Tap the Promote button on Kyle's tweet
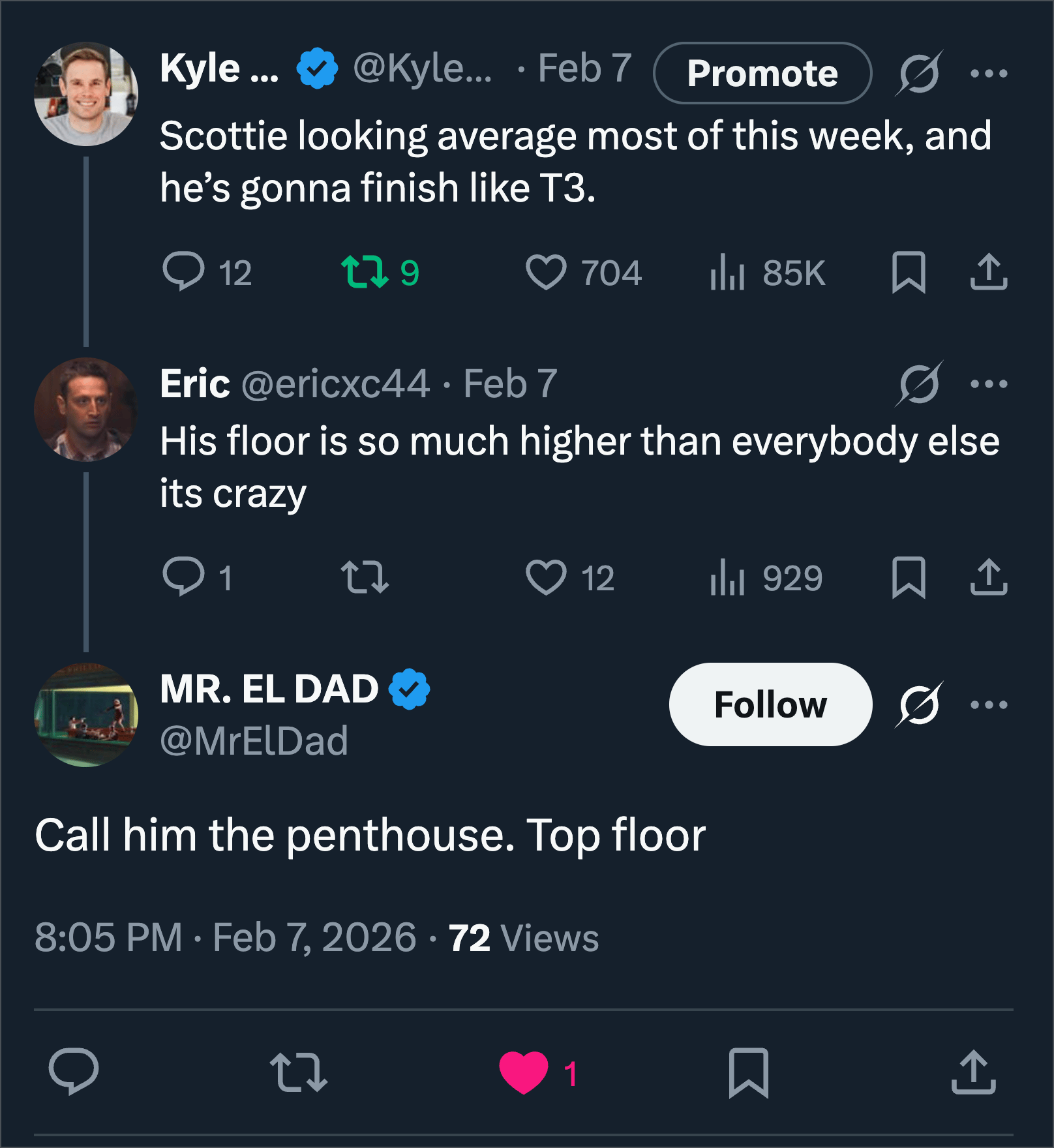The height and width of the screenshot is (1148, 1054). tap(762, 73)
